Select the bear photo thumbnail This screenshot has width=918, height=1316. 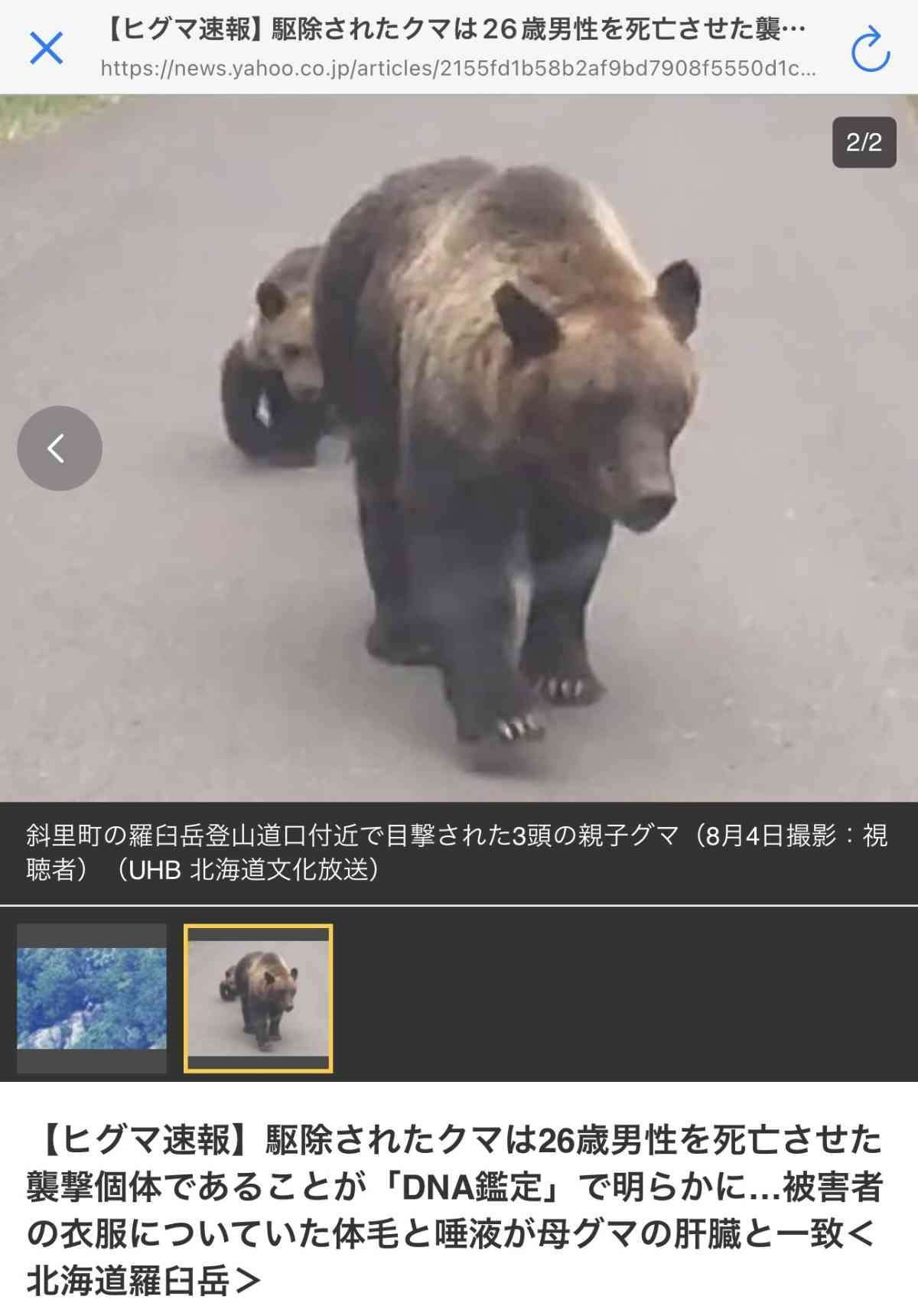coord(259,998)
